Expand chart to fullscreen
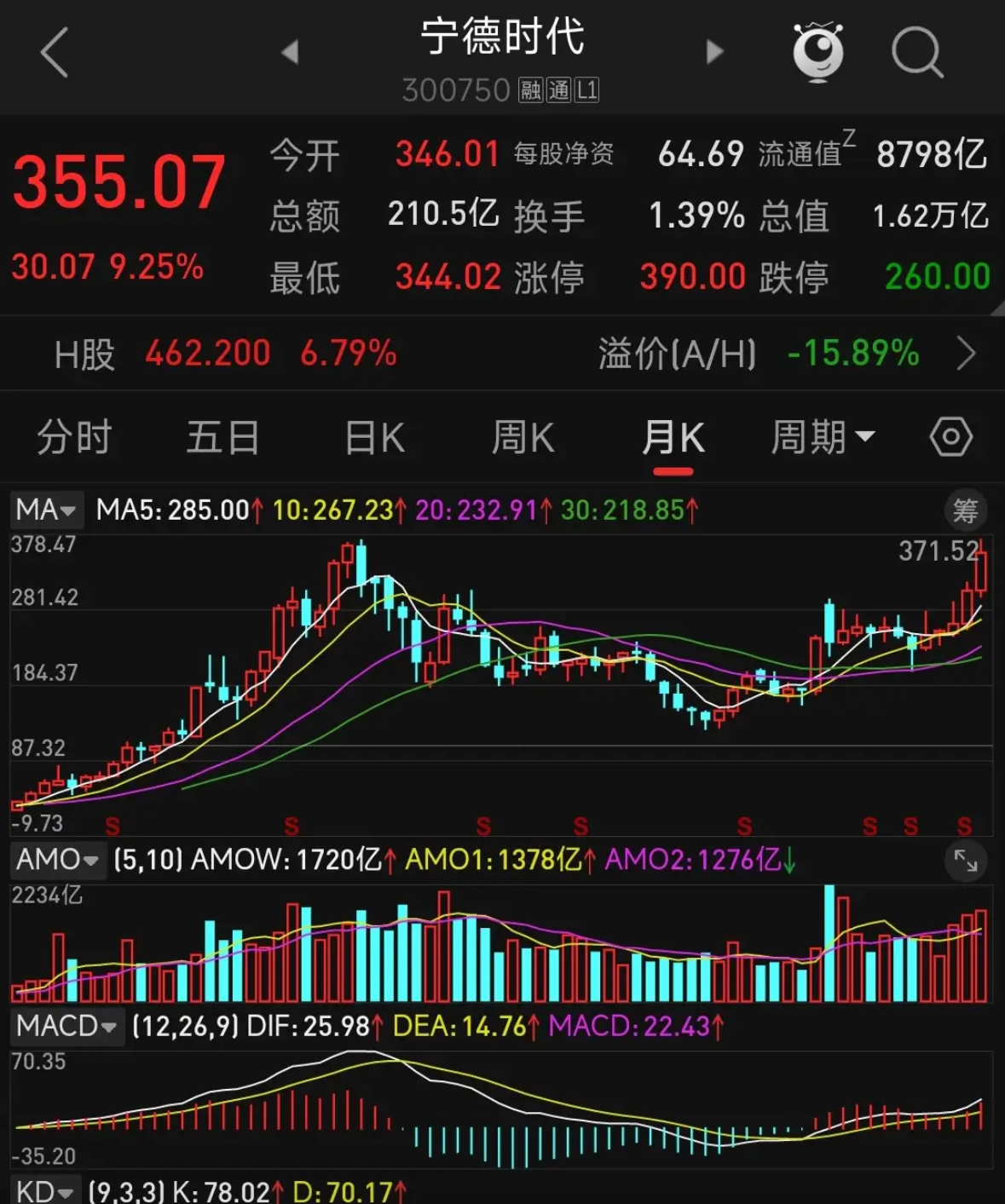 tap(965, 861)
